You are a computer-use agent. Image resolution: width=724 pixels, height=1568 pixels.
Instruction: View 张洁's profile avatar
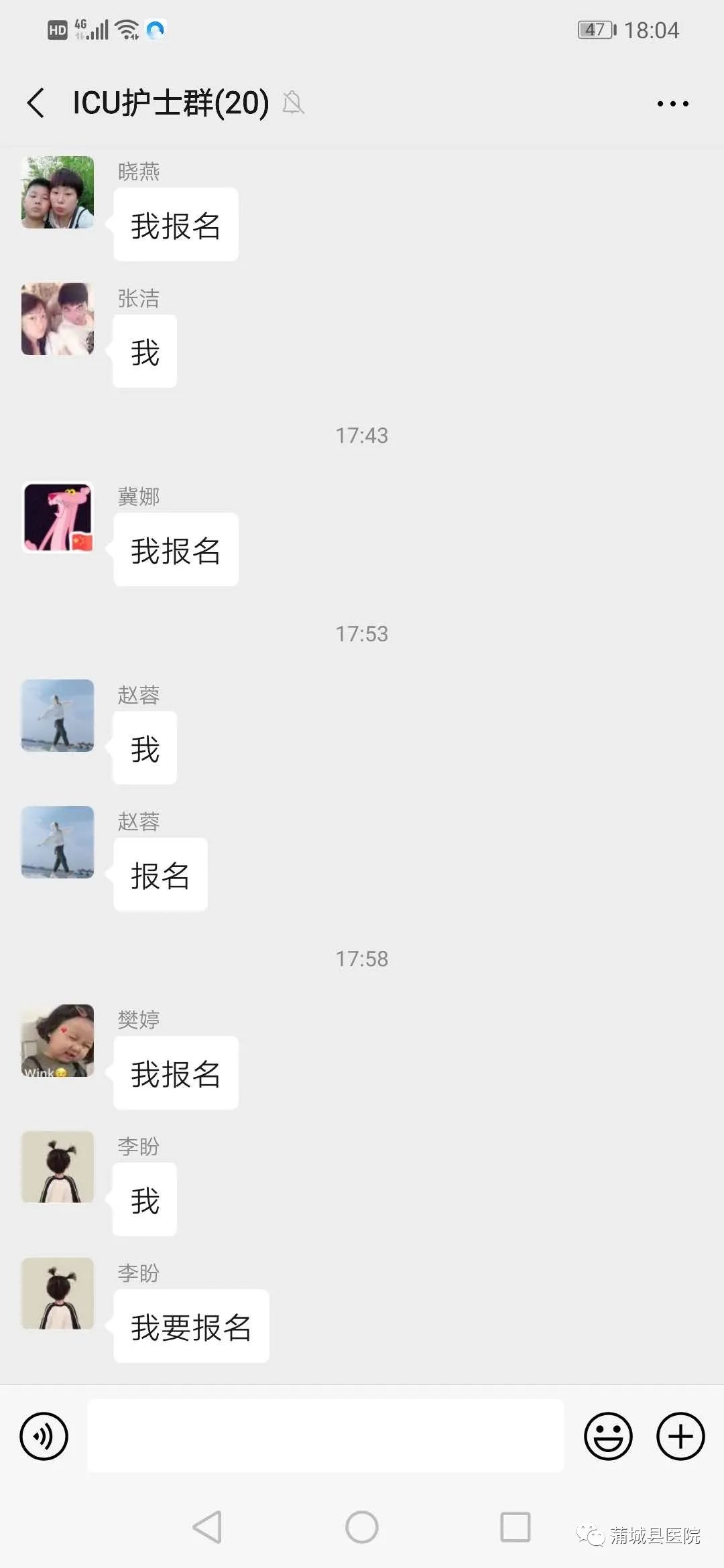[x=58, y=319]
